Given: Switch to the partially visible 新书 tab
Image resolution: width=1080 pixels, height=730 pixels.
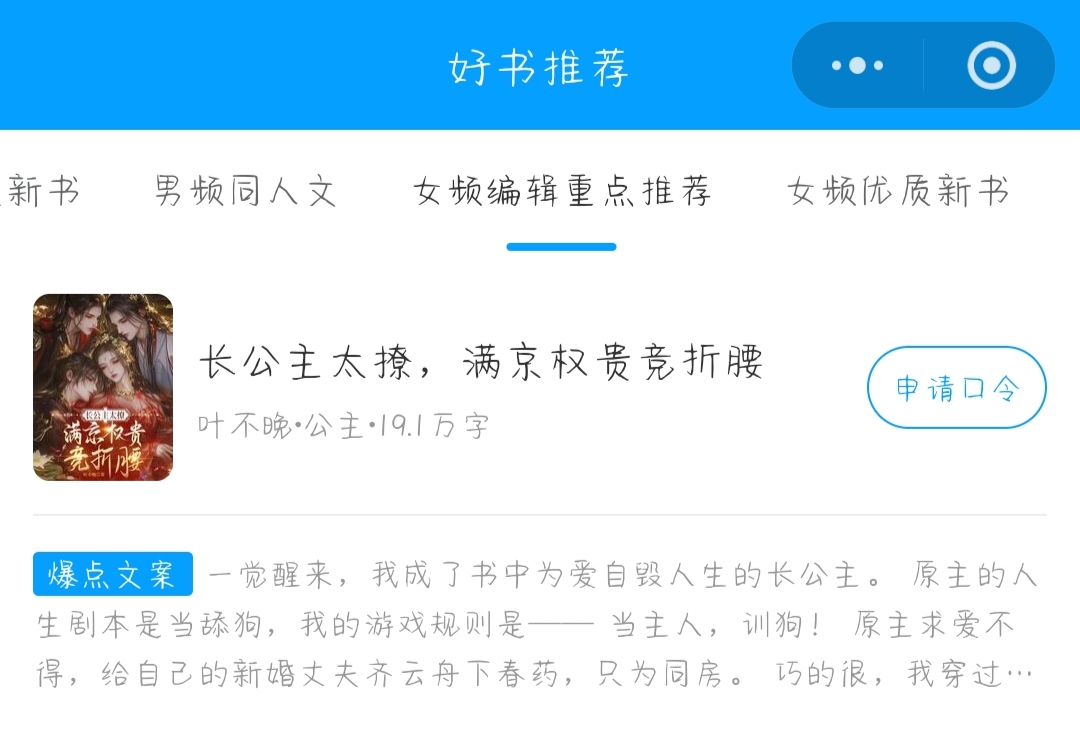Looking at the screenshot, I should click(x=40, y=190).
